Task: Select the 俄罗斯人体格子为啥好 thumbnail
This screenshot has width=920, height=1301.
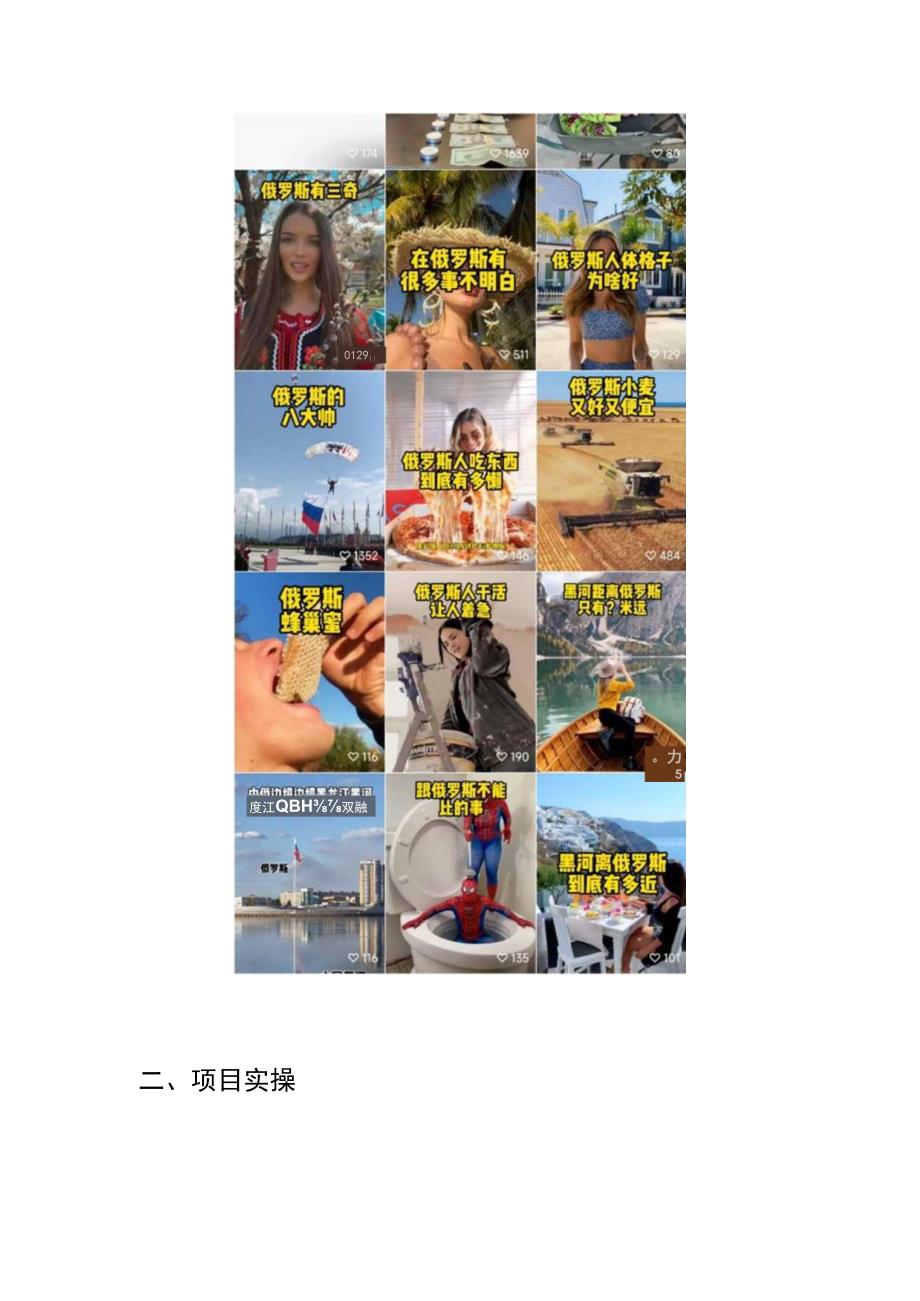Action: (x=611, y=268)
